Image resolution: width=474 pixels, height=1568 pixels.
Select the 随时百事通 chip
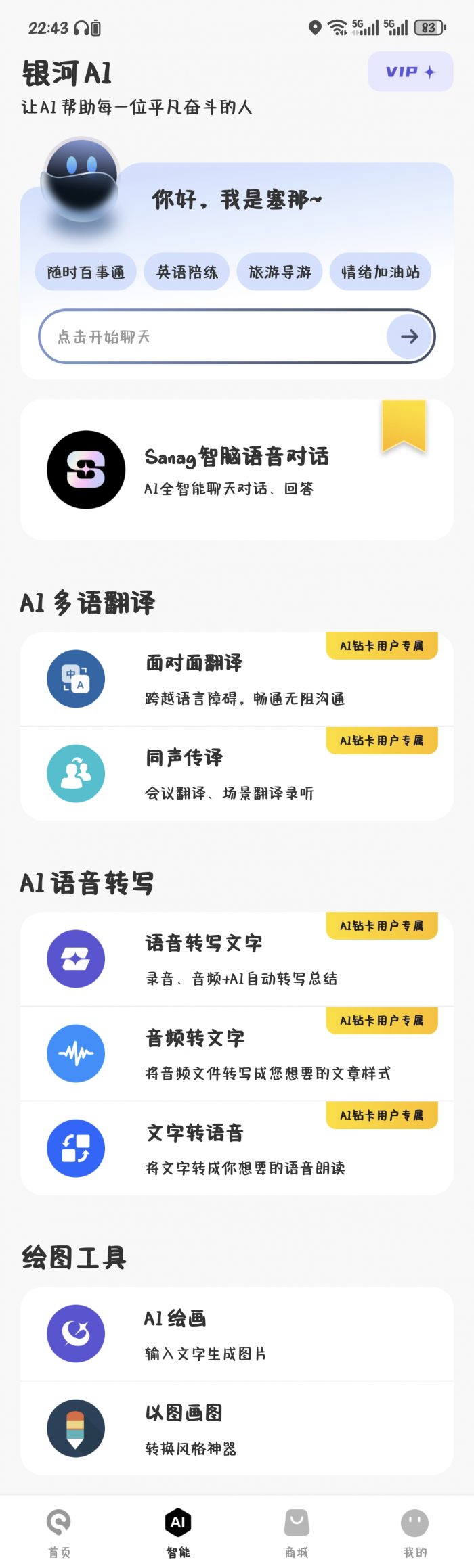point(86,272)
